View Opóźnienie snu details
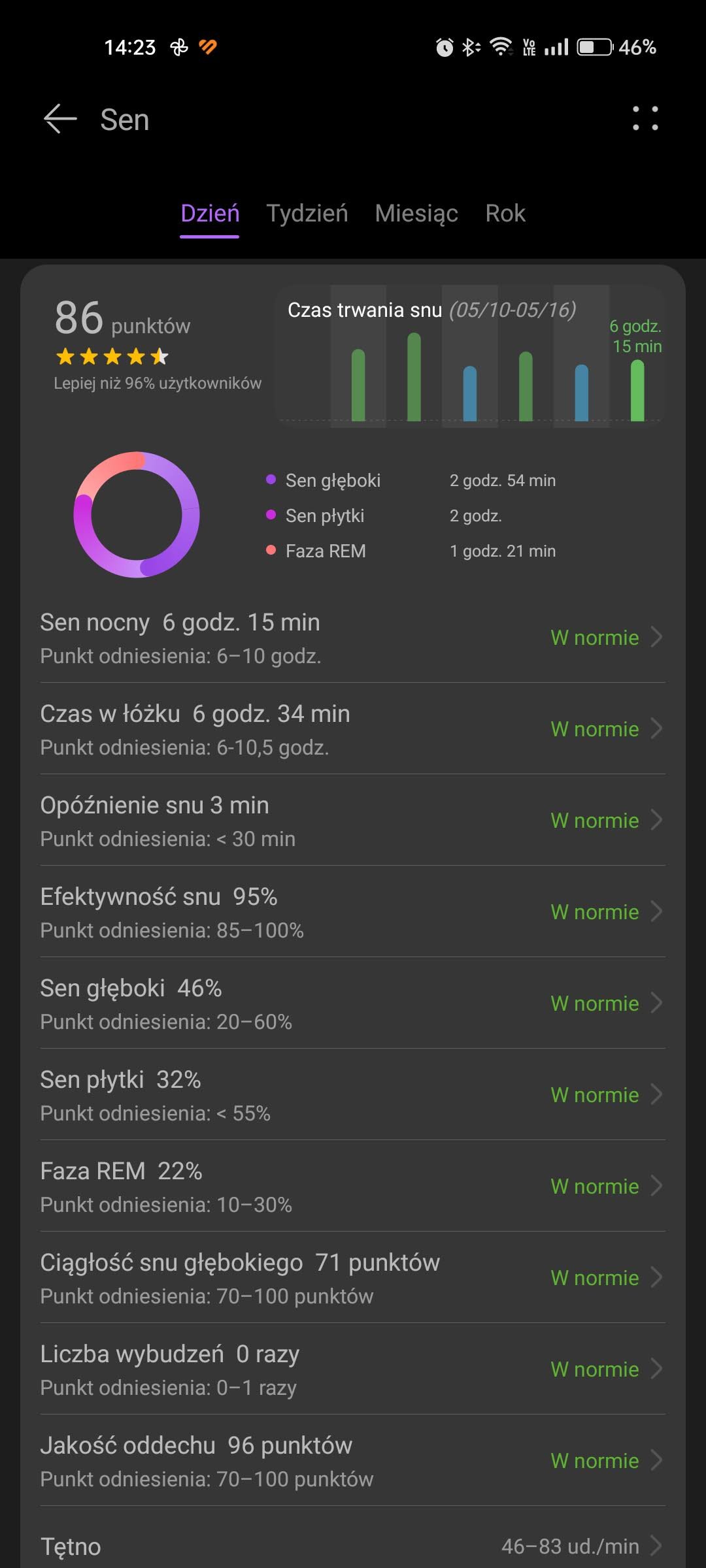 coord(353,821)
